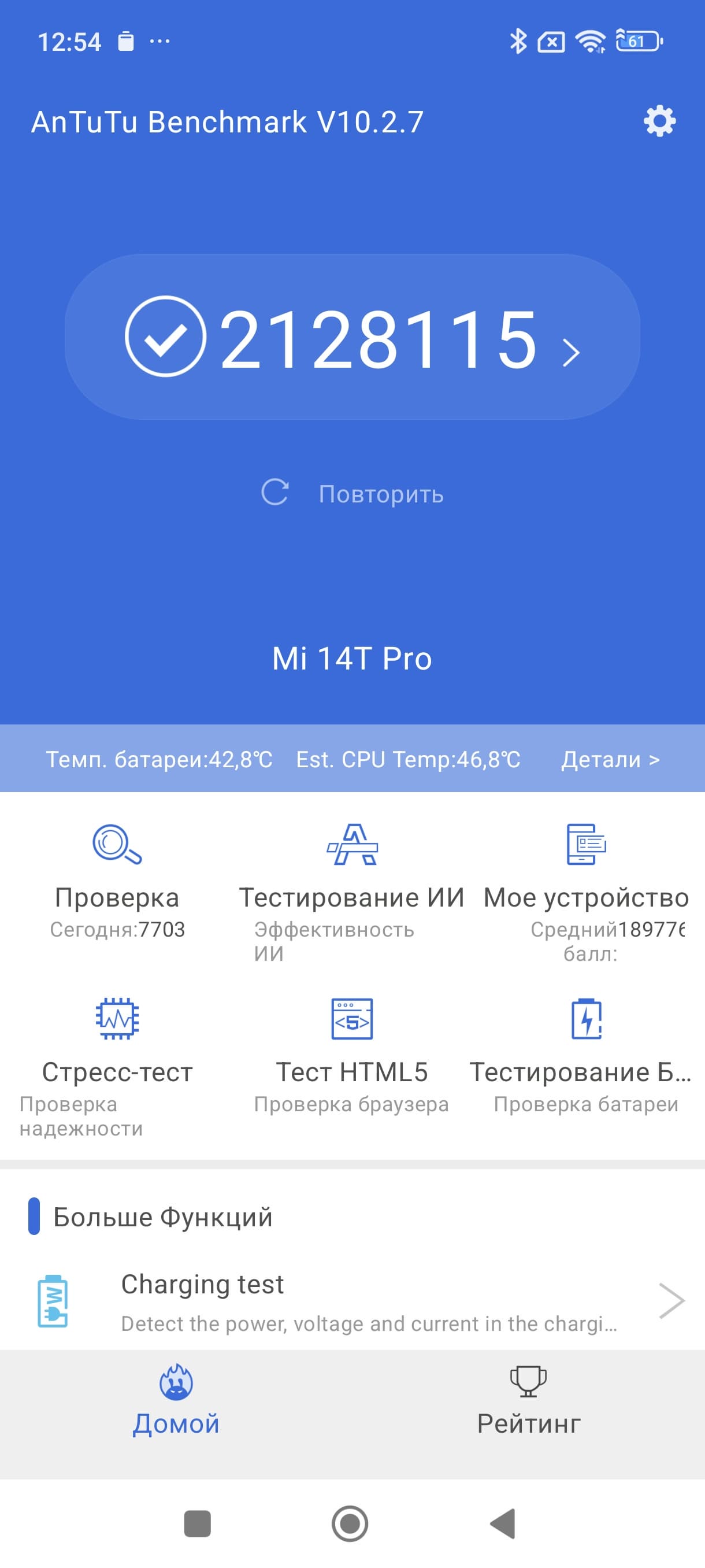
Task: Open recent apps square button
Action: 197,1523
